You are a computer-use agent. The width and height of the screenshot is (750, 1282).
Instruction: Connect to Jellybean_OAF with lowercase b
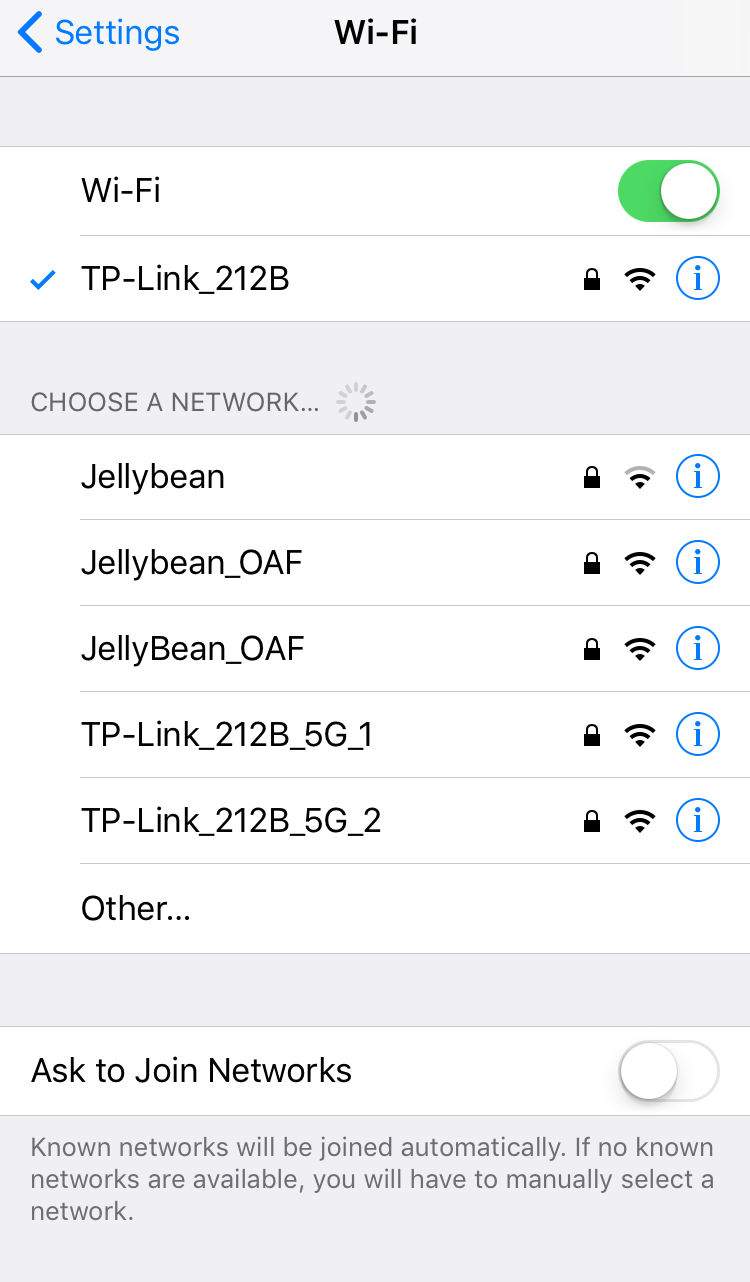click(375, 563)
